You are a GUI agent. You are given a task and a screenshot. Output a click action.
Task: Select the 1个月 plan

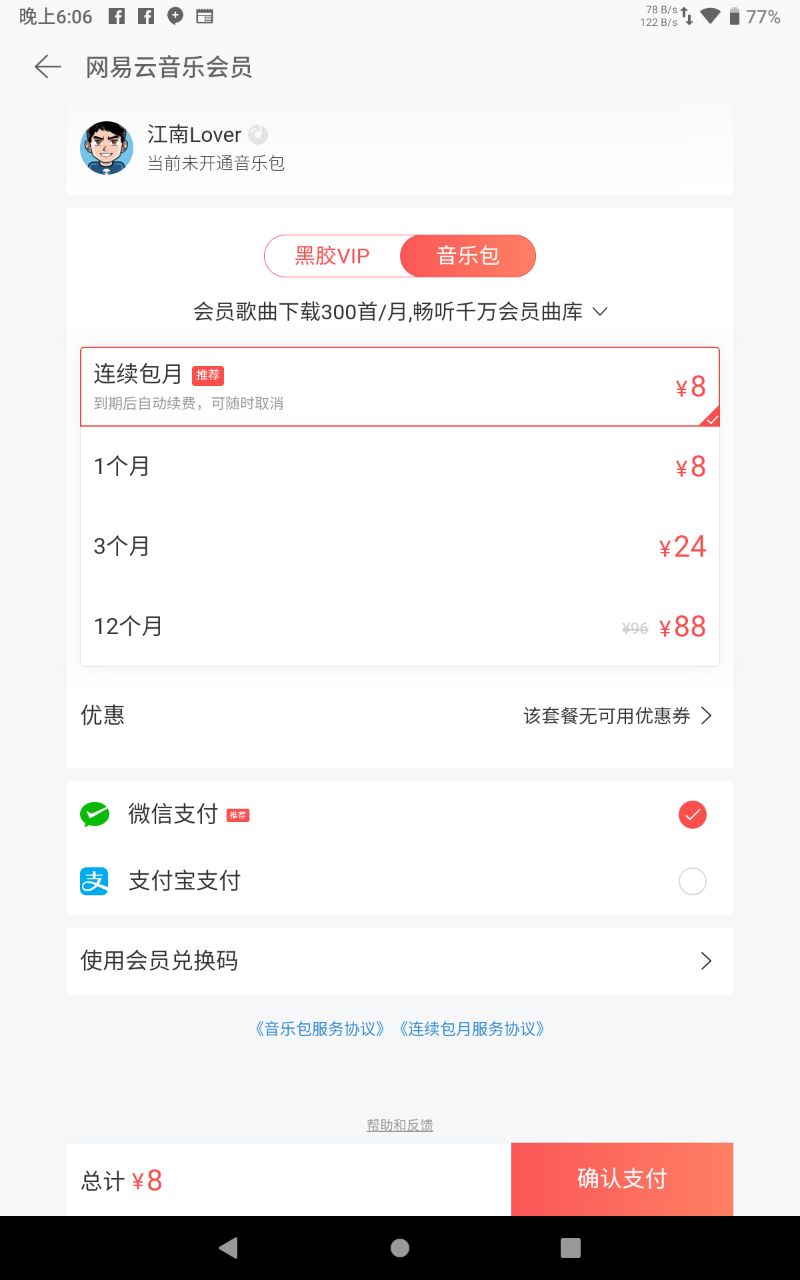(x=400, y=467)
